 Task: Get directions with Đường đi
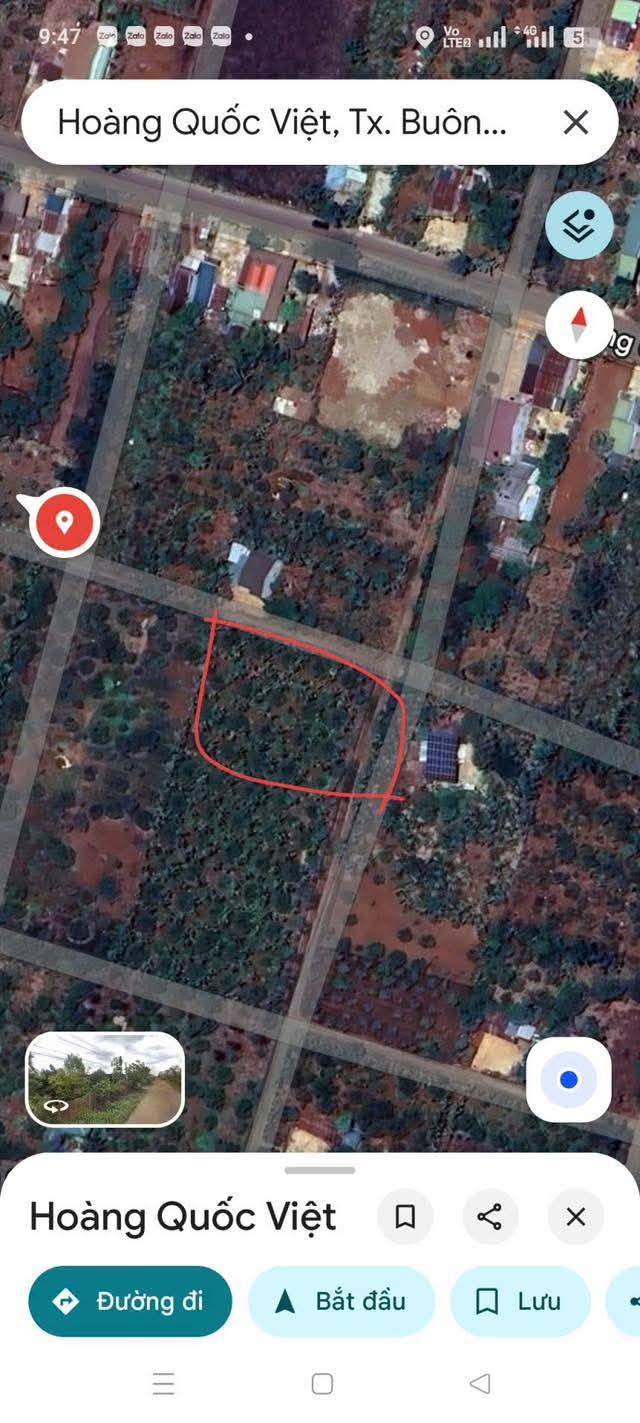[130, 1301]
